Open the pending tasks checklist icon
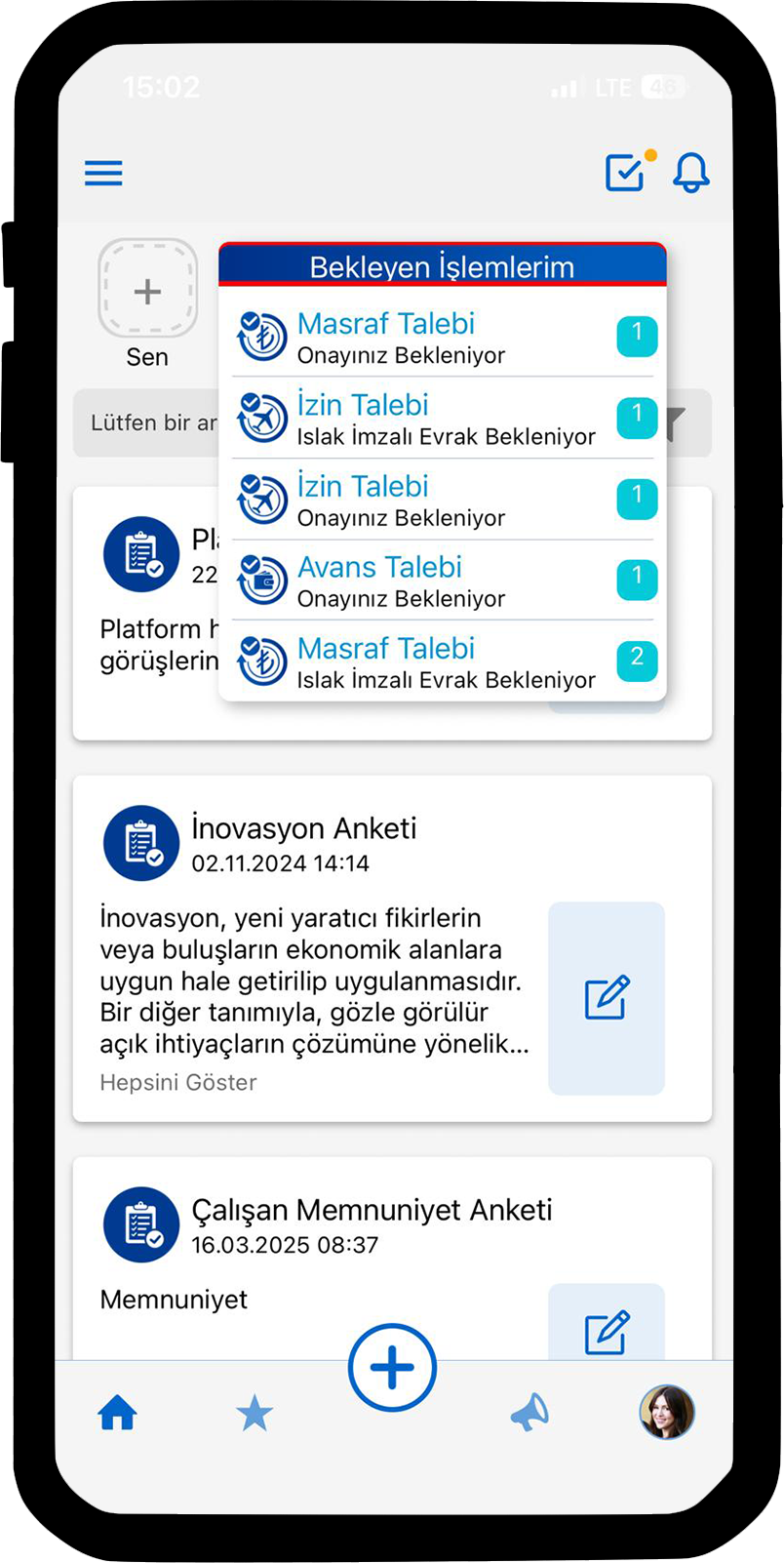The width and height of the screenshot is (784, 1563). click(625, 173)
